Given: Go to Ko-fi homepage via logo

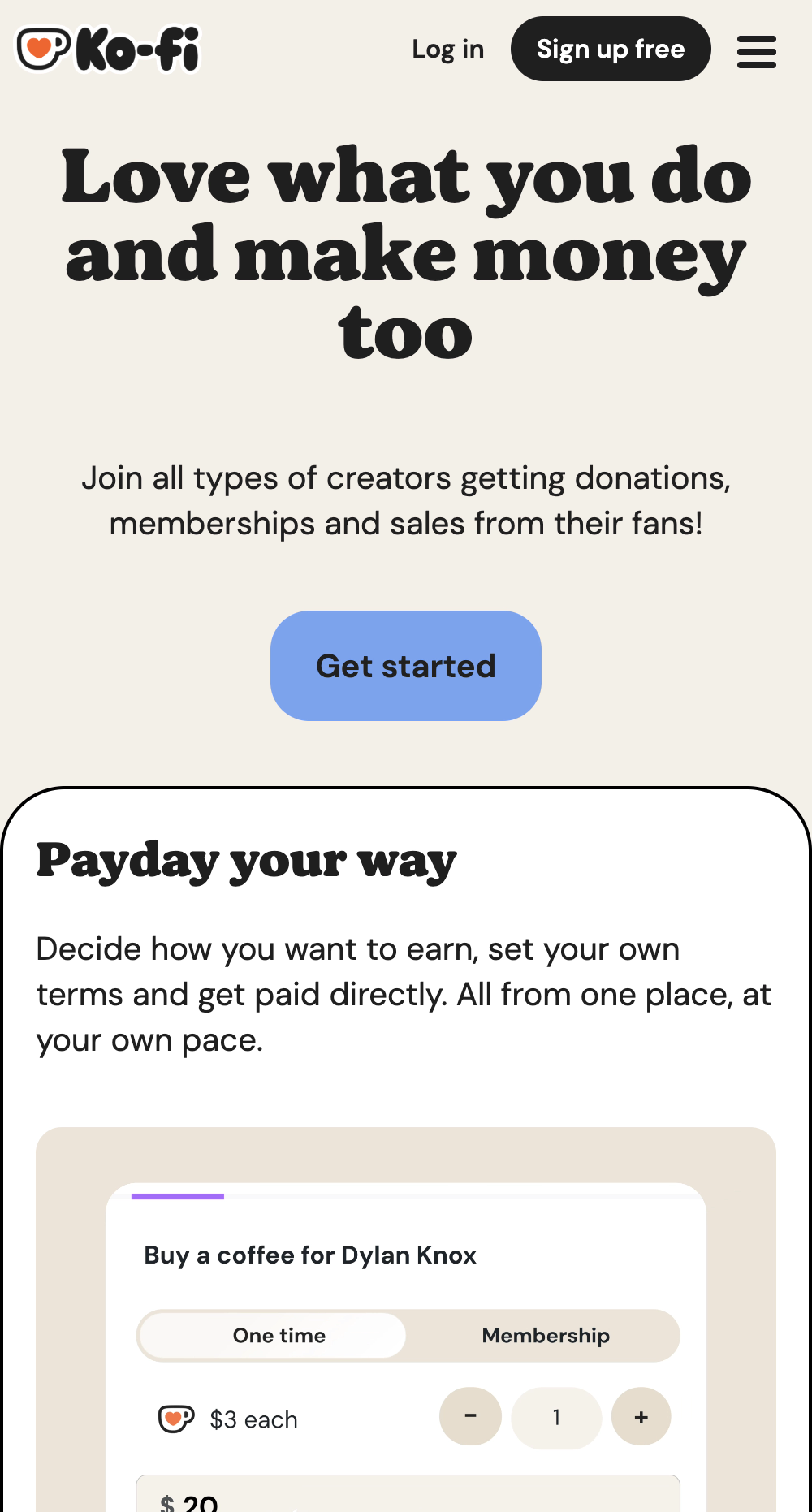Looking at the screenshot, I should click(x=108, y=49).
